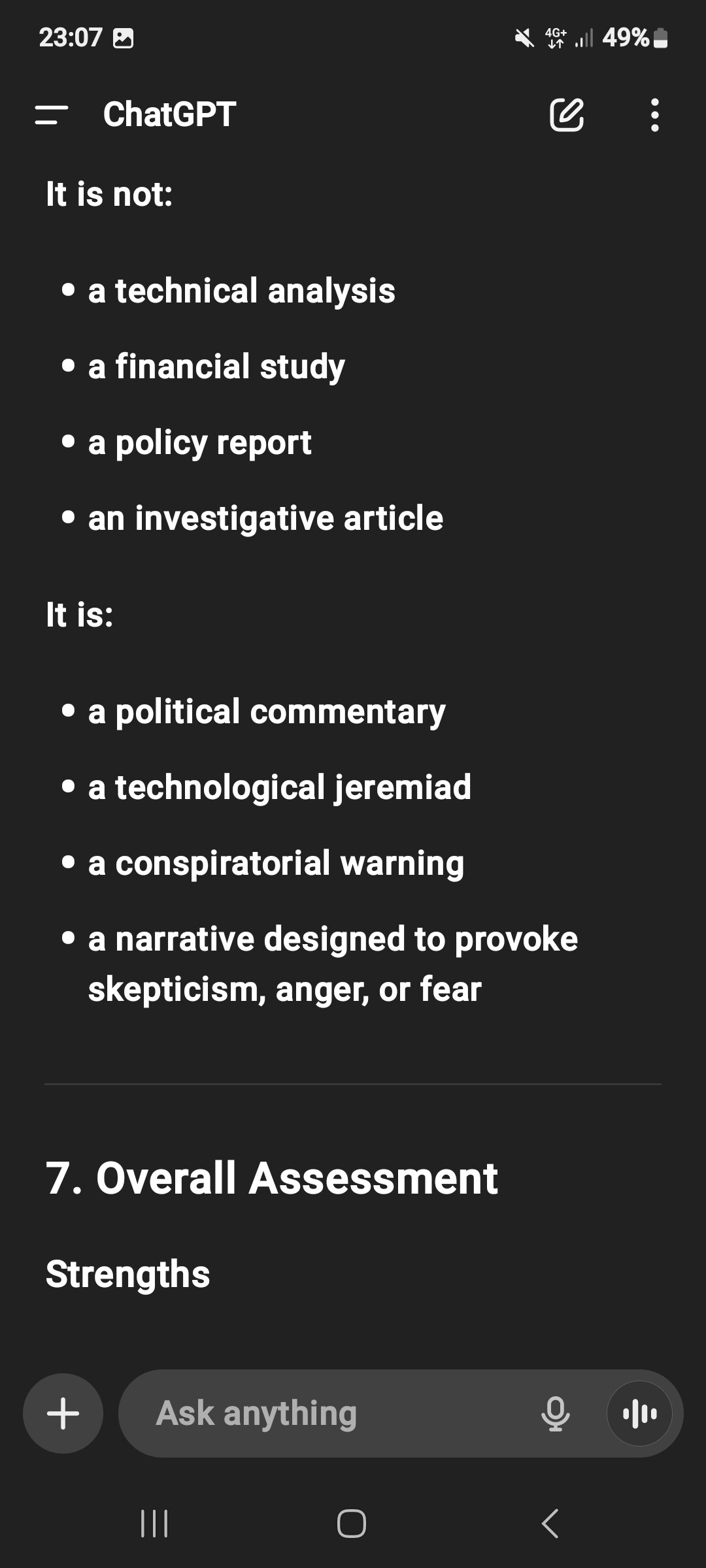Go to the home screen
This screenshot has width=706, height=1568.
(352, 1524)
